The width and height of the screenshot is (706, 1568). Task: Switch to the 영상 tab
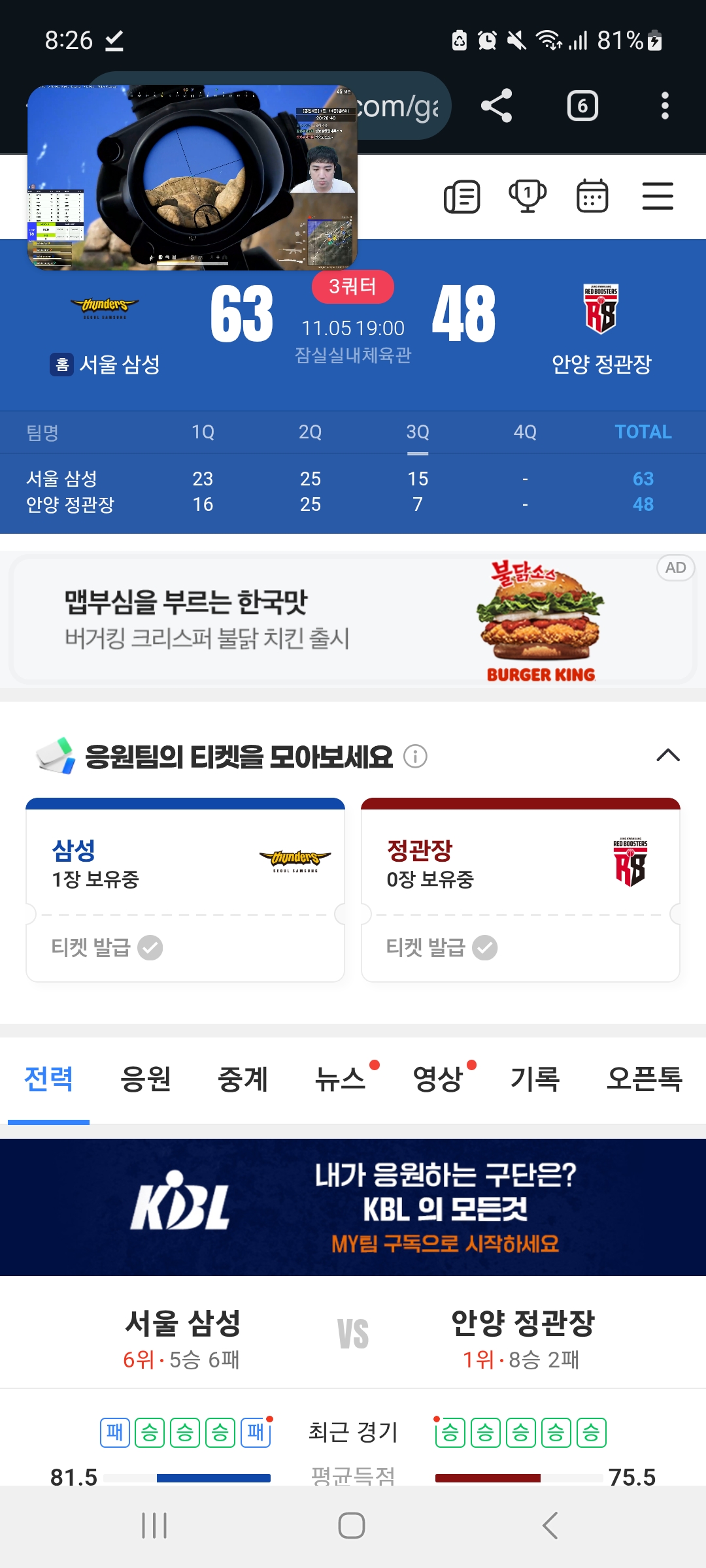(438, 1079)
